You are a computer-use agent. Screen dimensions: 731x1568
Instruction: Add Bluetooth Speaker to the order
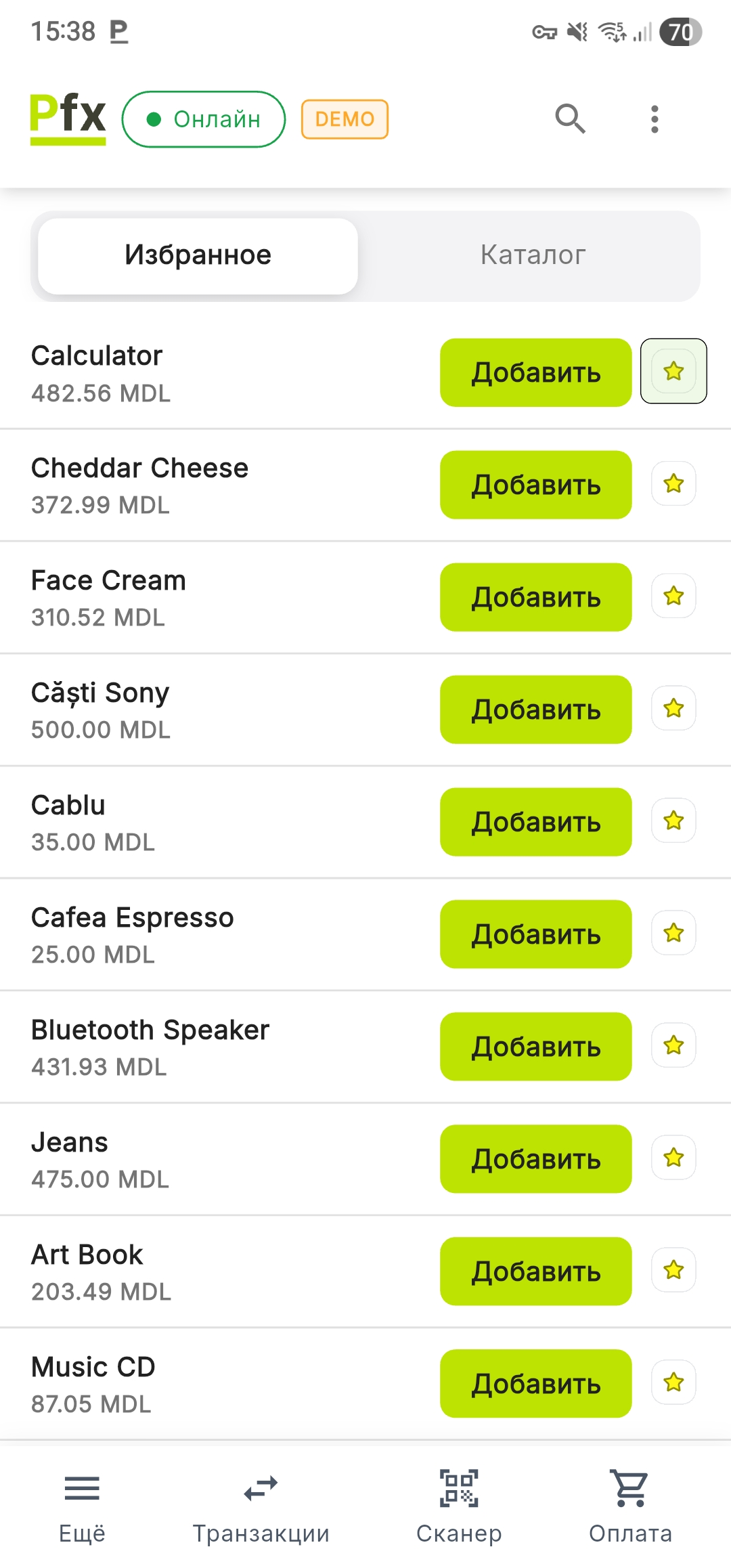coord(535,1047)
